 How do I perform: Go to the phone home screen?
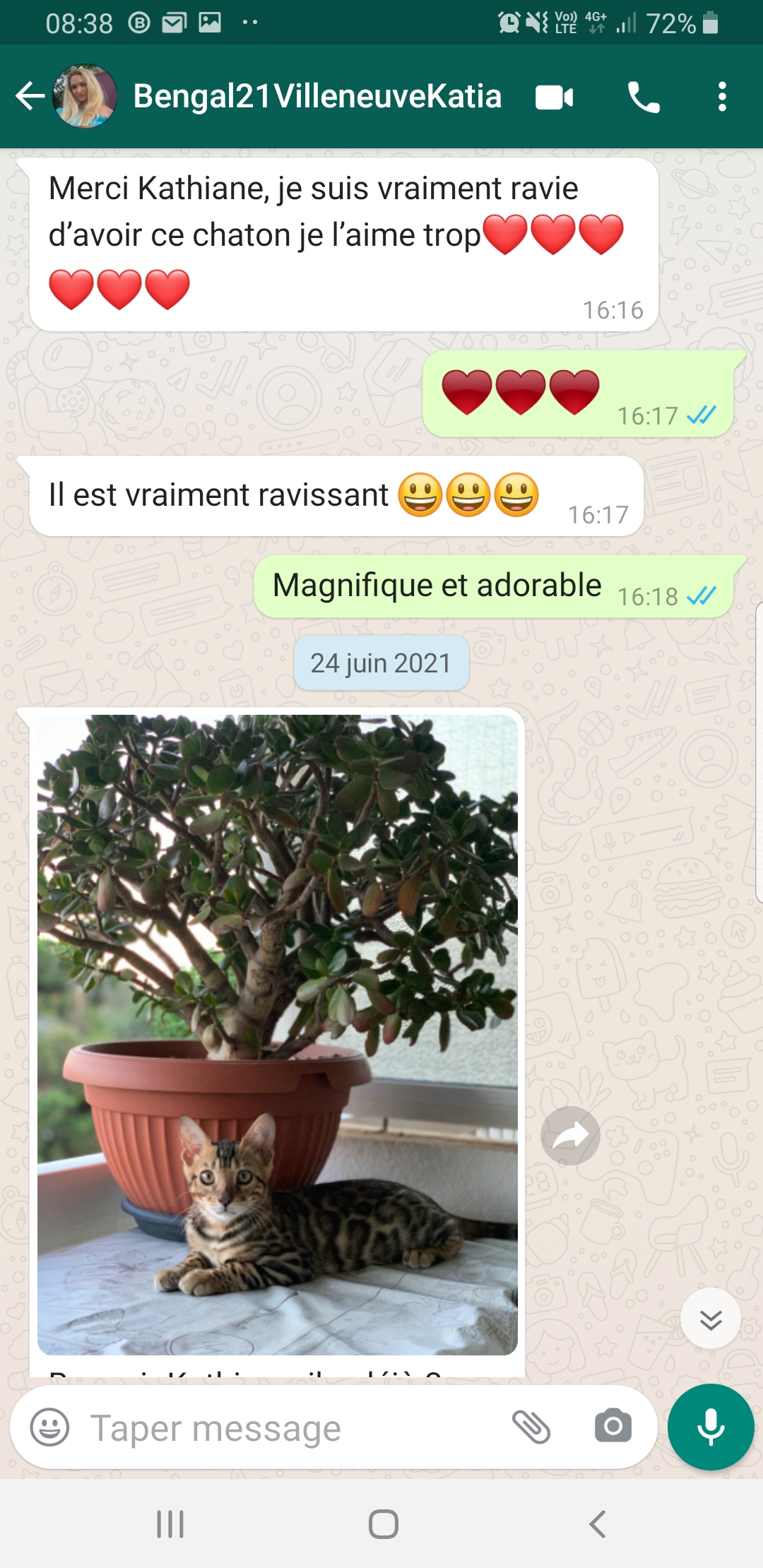tap(383, 1524)
